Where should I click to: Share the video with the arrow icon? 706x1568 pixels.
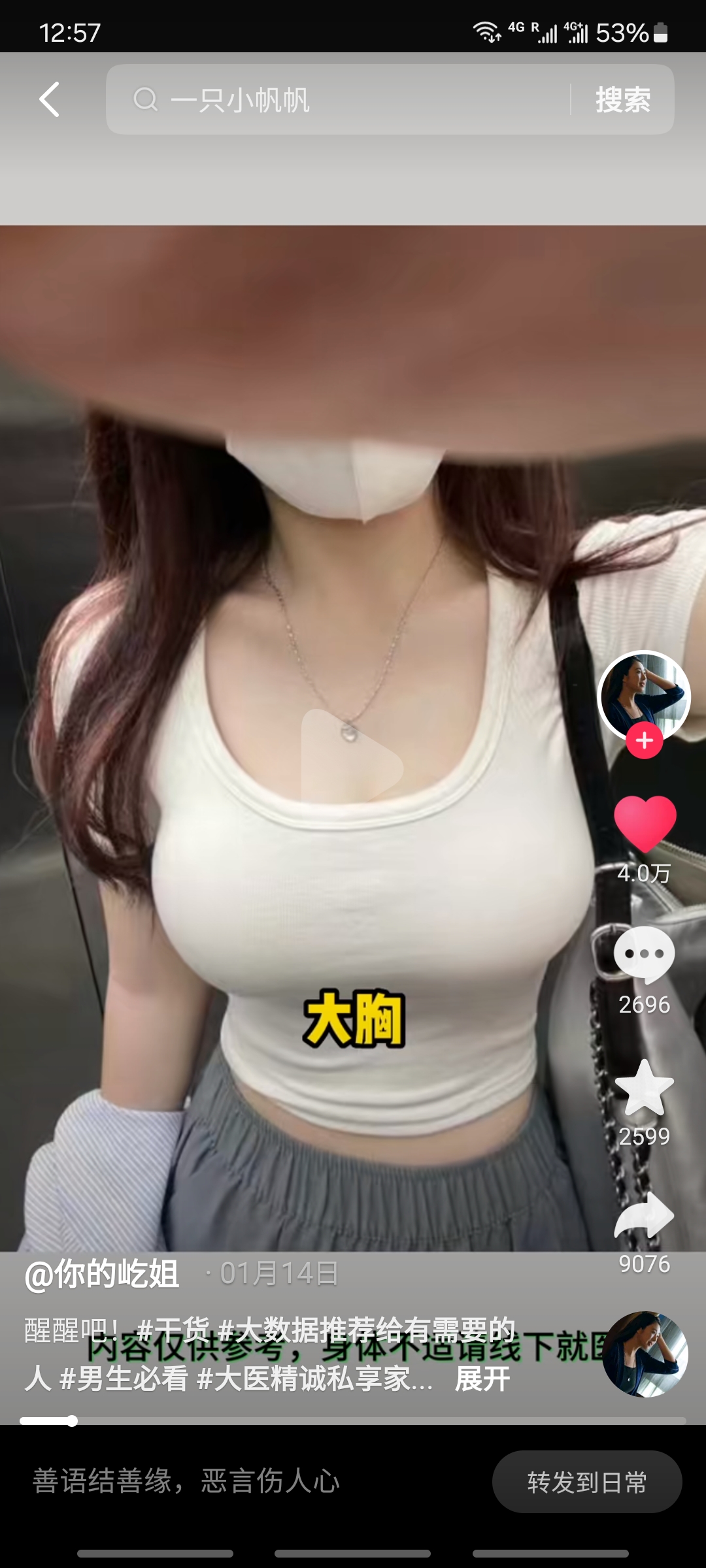click(x=645, y=1217)
